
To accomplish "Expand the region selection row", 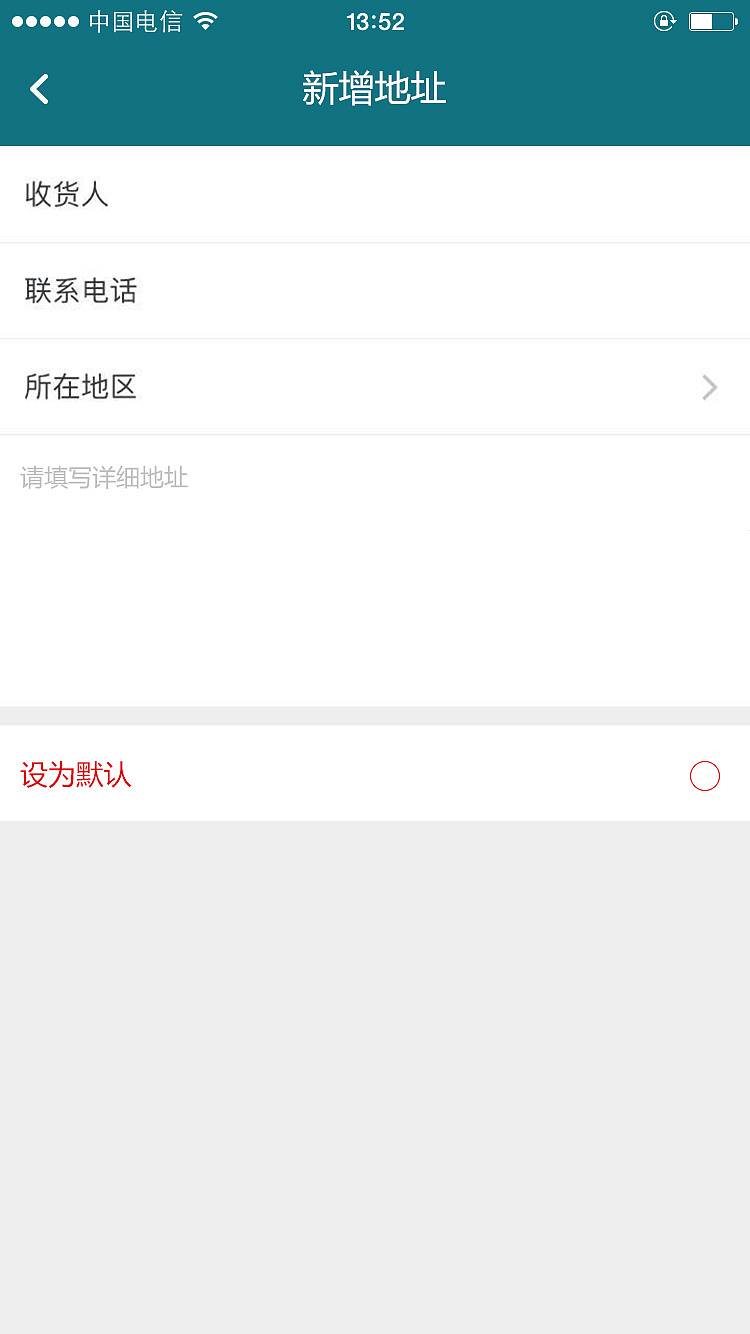I will click(375, 387).
